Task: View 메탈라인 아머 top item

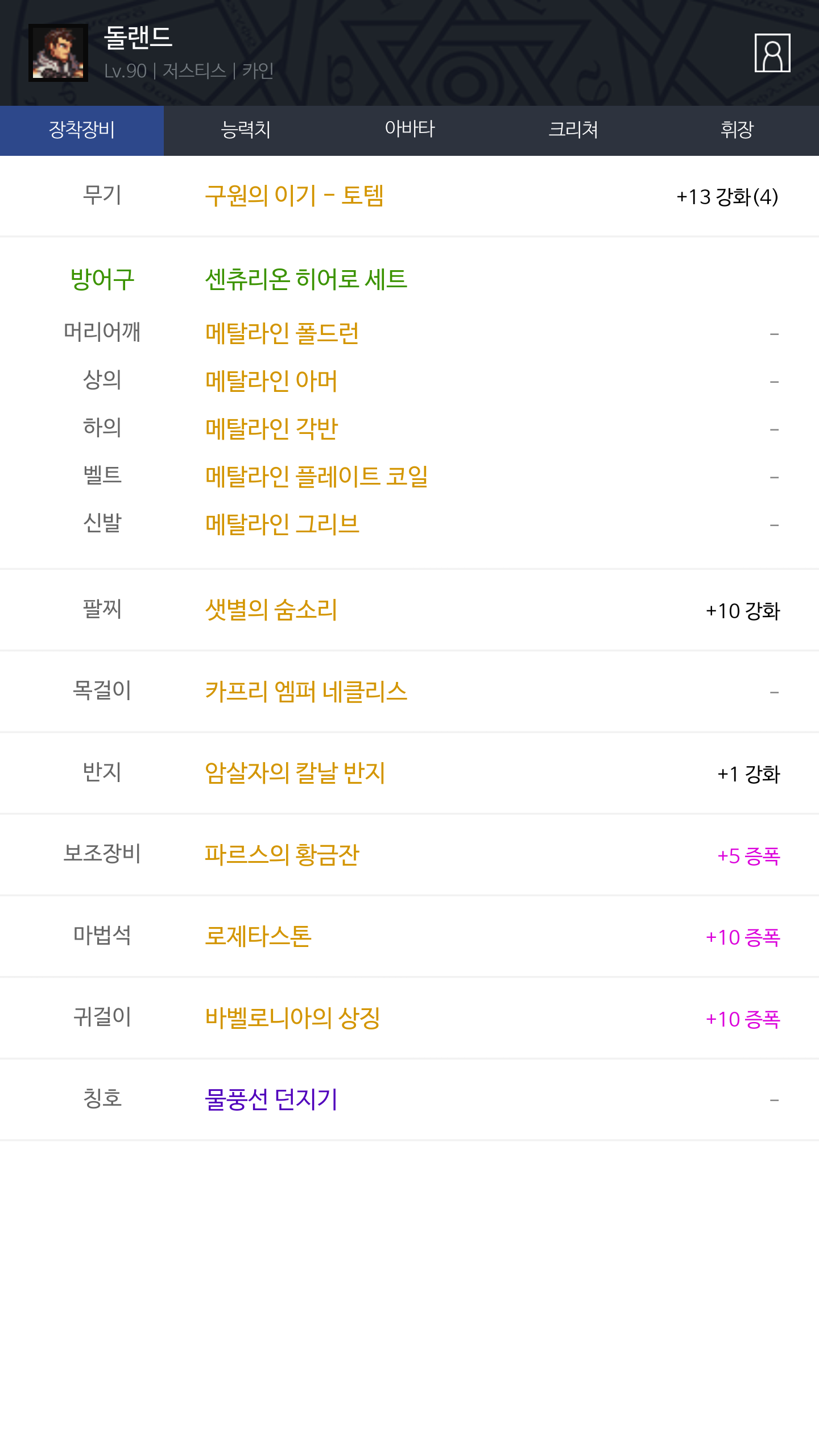Action: tap(271, 381)
